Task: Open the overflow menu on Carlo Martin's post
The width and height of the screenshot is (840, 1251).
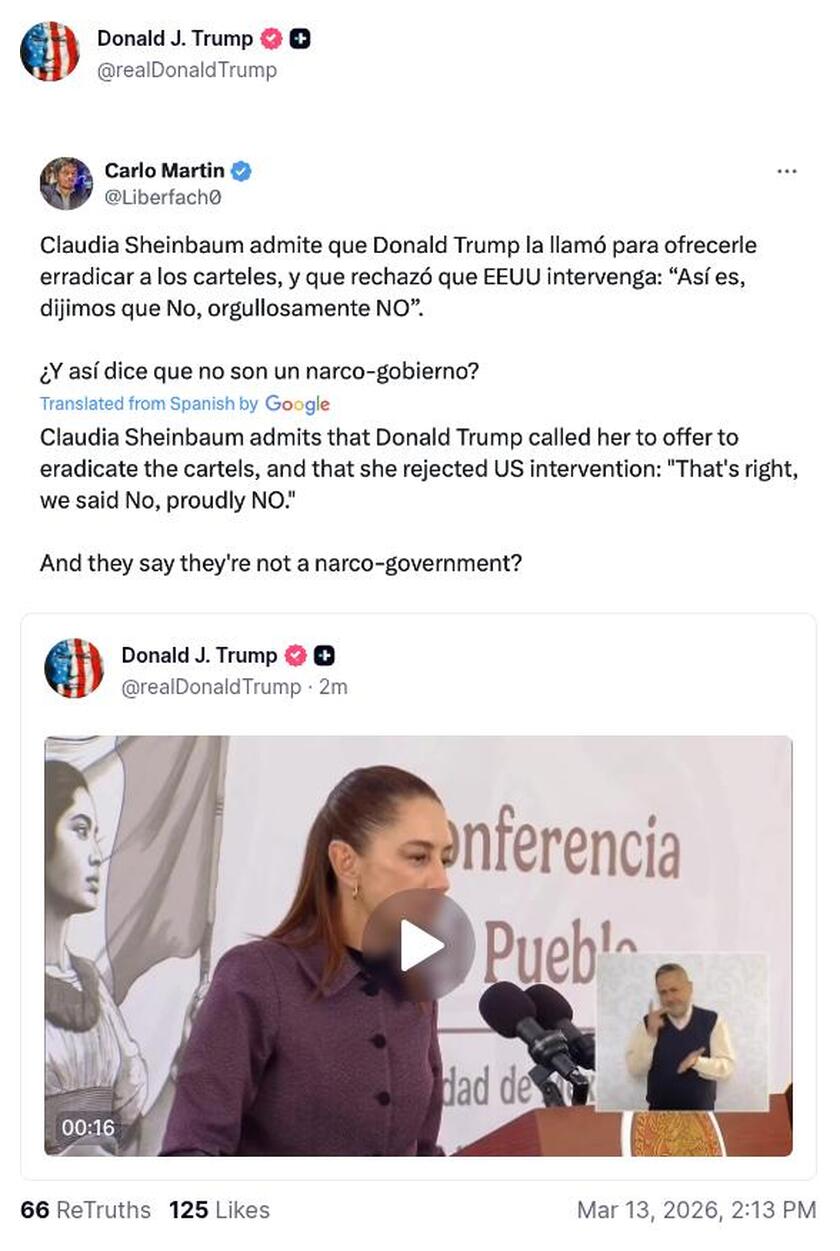Action: 787,172
